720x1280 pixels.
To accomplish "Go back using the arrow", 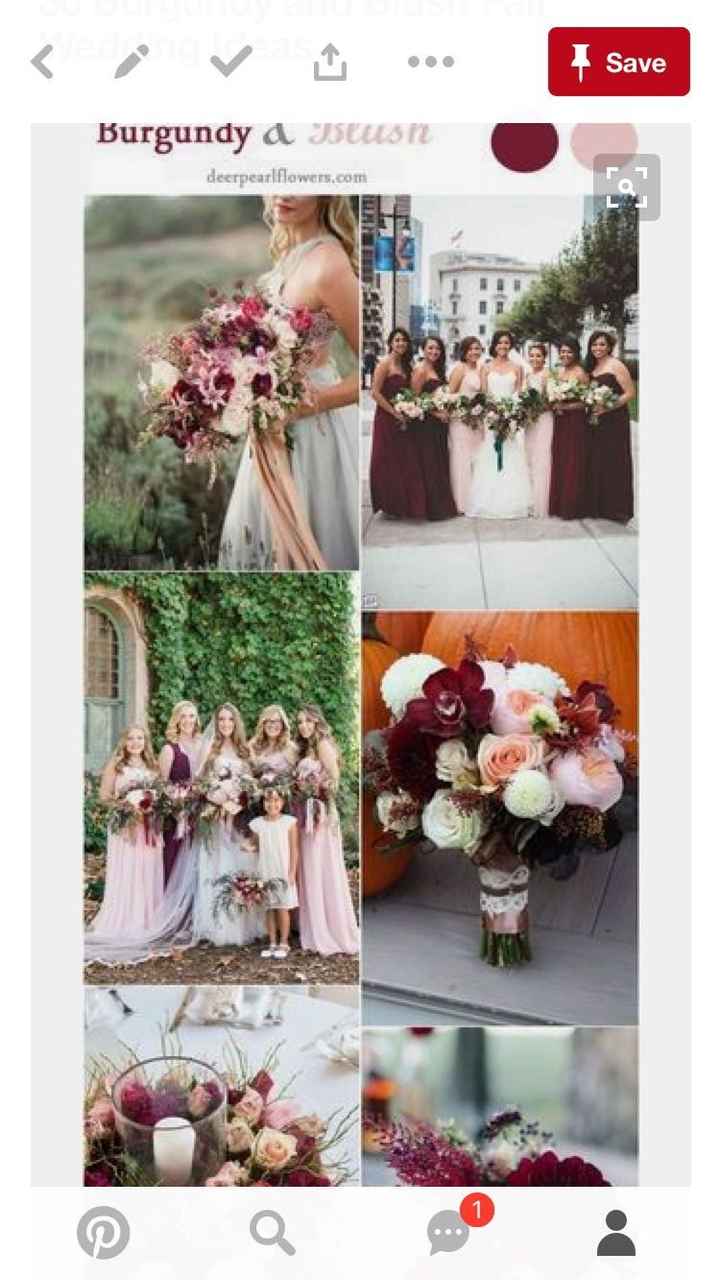I will (x=42, y=62).
